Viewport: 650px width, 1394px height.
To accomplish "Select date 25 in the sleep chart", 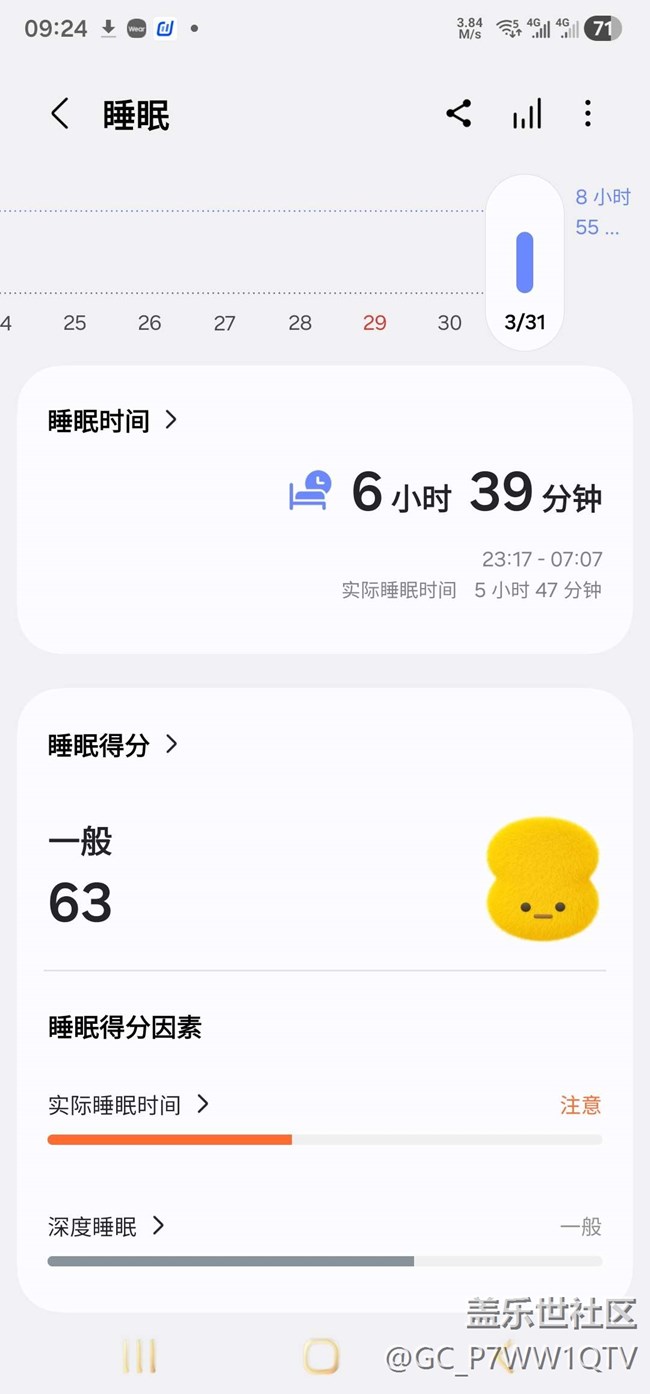I will coord(75,323).
